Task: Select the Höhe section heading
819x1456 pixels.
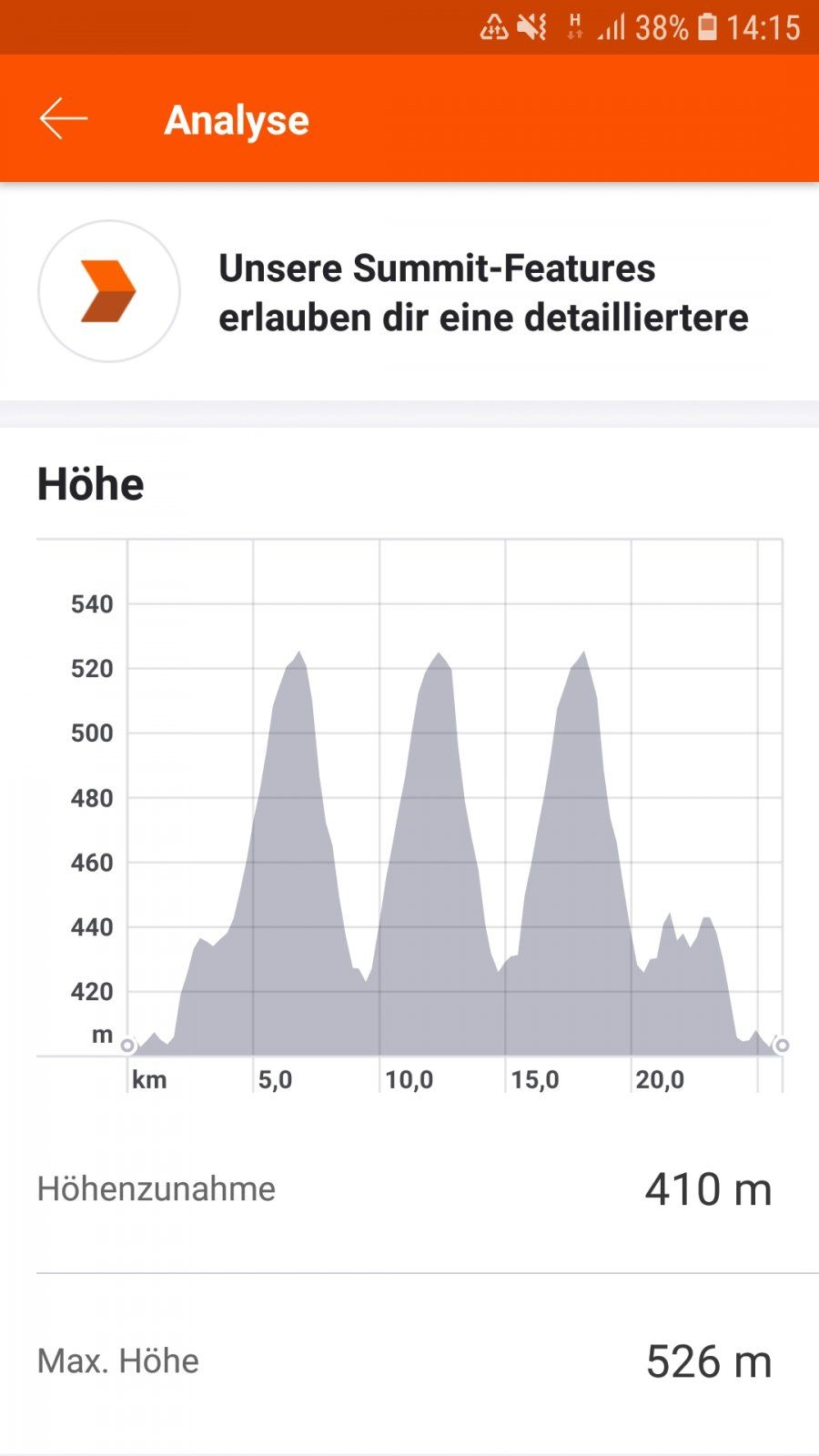Action: point(90,483)
